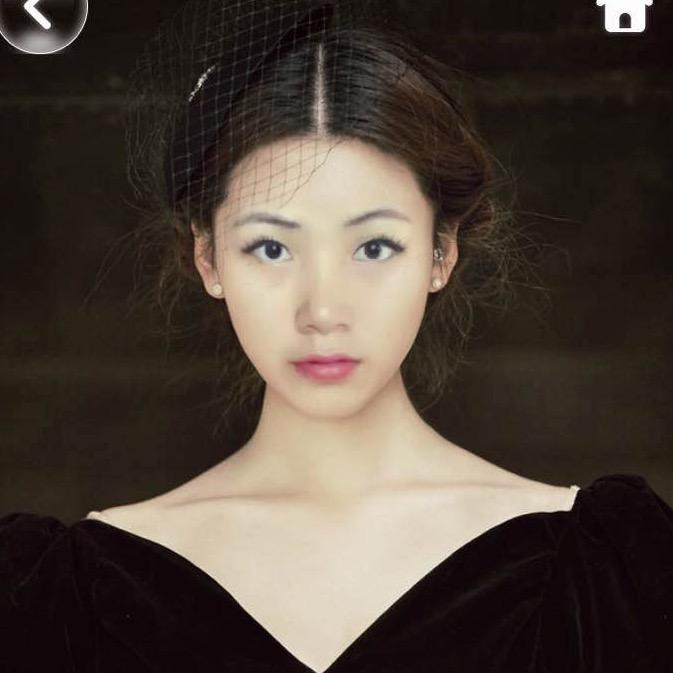This screenshot has width=673, height=673.
Task: Tap the back arrow button
Action: pos(42,17)
